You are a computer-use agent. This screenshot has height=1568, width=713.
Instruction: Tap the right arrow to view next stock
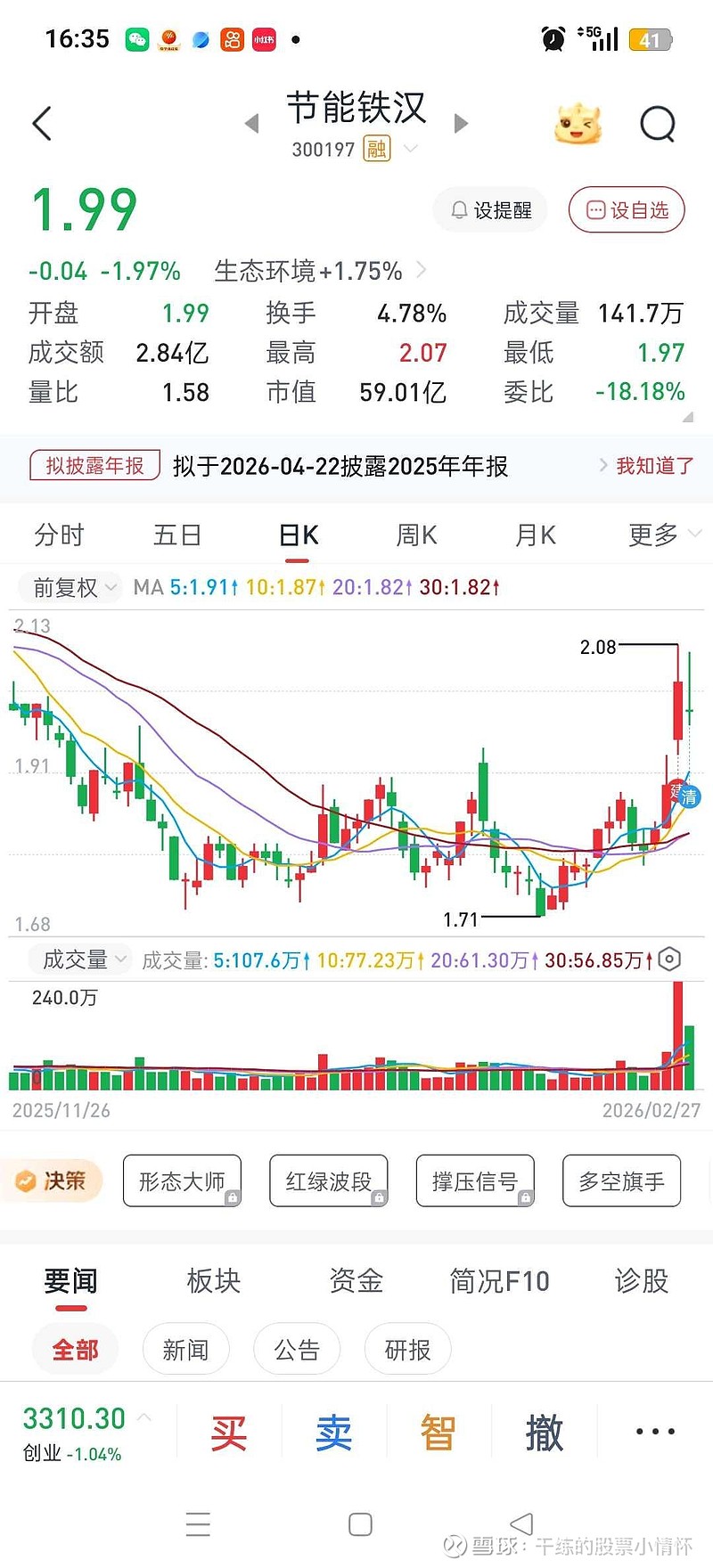click(460, 124)
